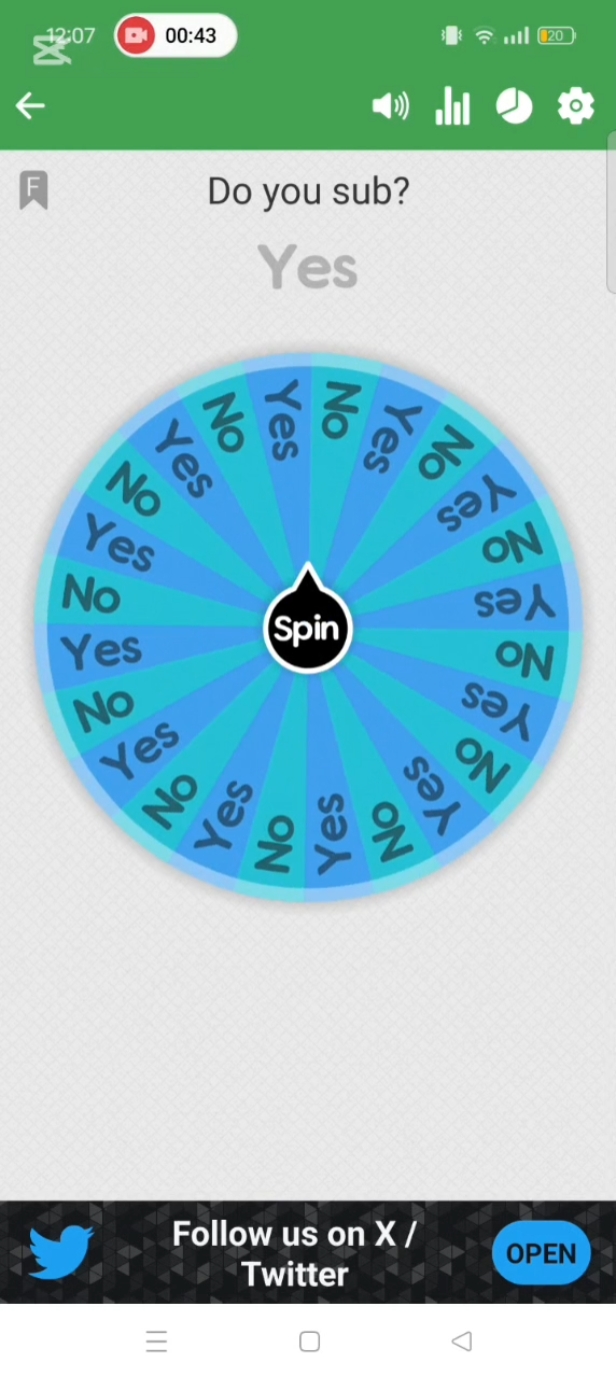Open the recording timer pill
The image size is (616, 1379).
(x=175, y=36)
